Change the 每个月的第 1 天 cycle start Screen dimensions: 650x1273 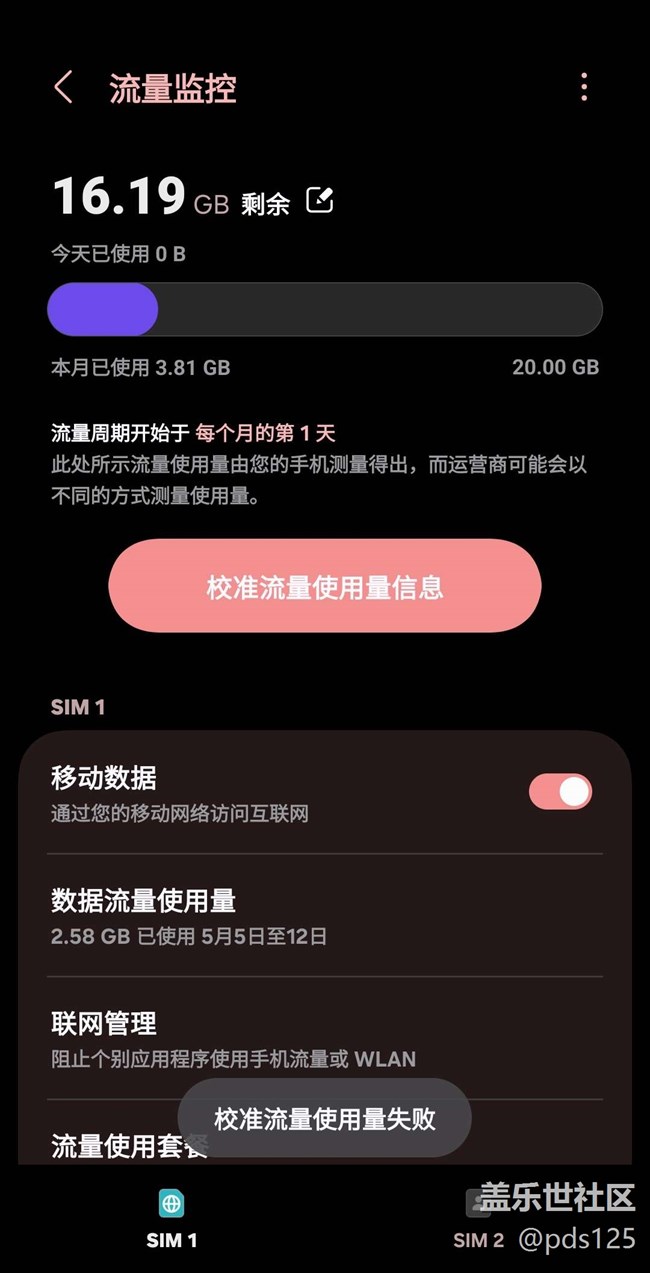click(x=265, y=433)
